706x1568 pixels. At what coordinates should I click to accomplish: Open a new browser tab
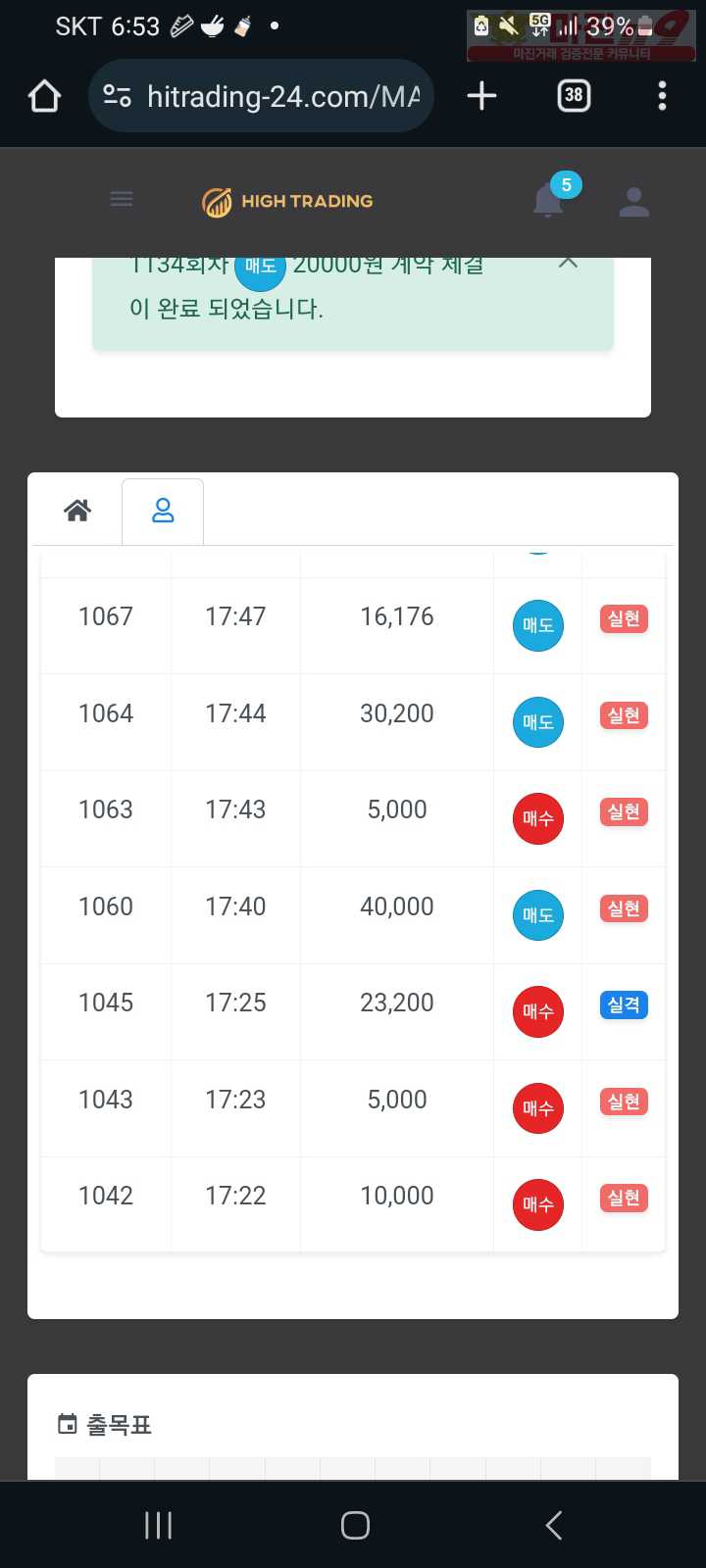coord(481,96)
